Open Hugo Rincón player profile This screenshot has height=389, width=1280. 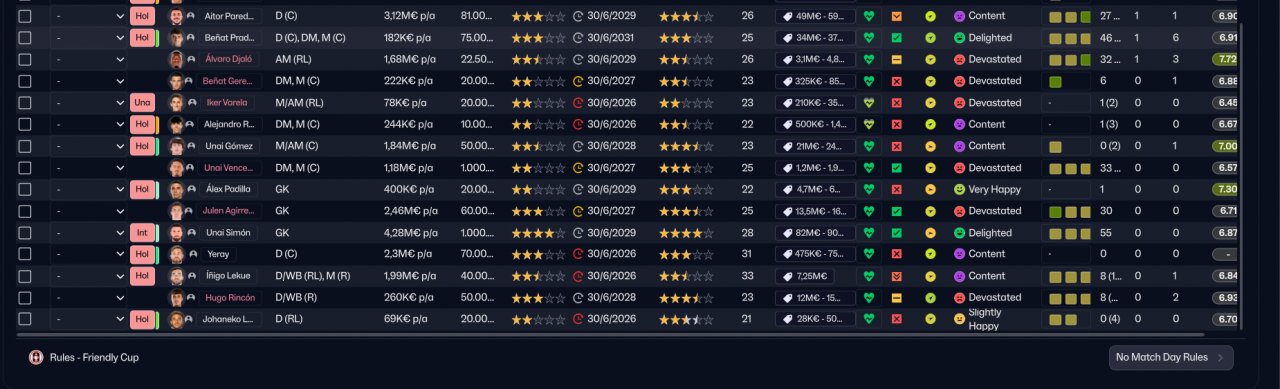[x=230, y=298]
